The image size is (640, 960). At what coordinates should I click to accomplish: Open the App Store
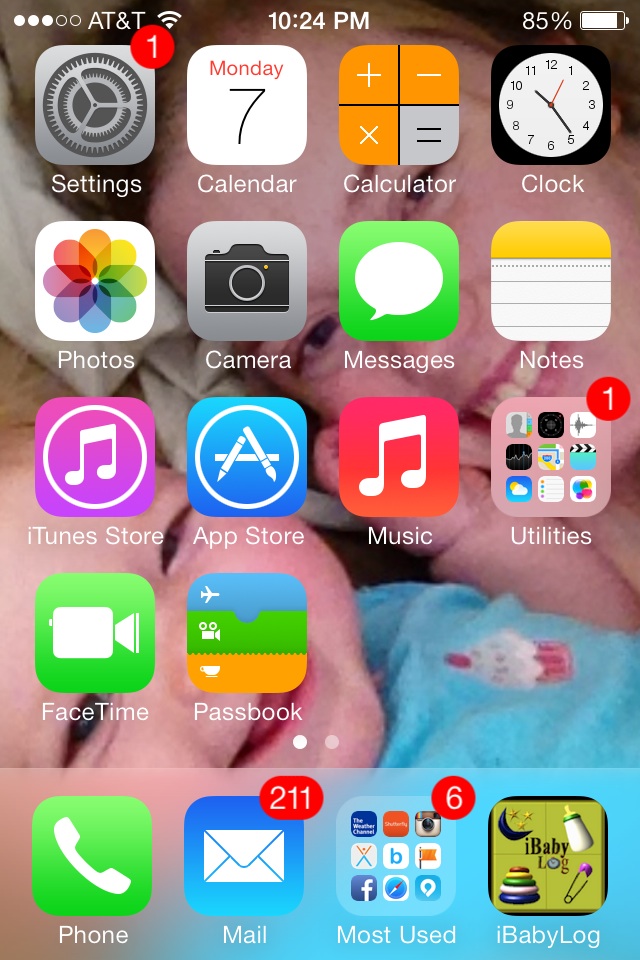pos(247,457)
